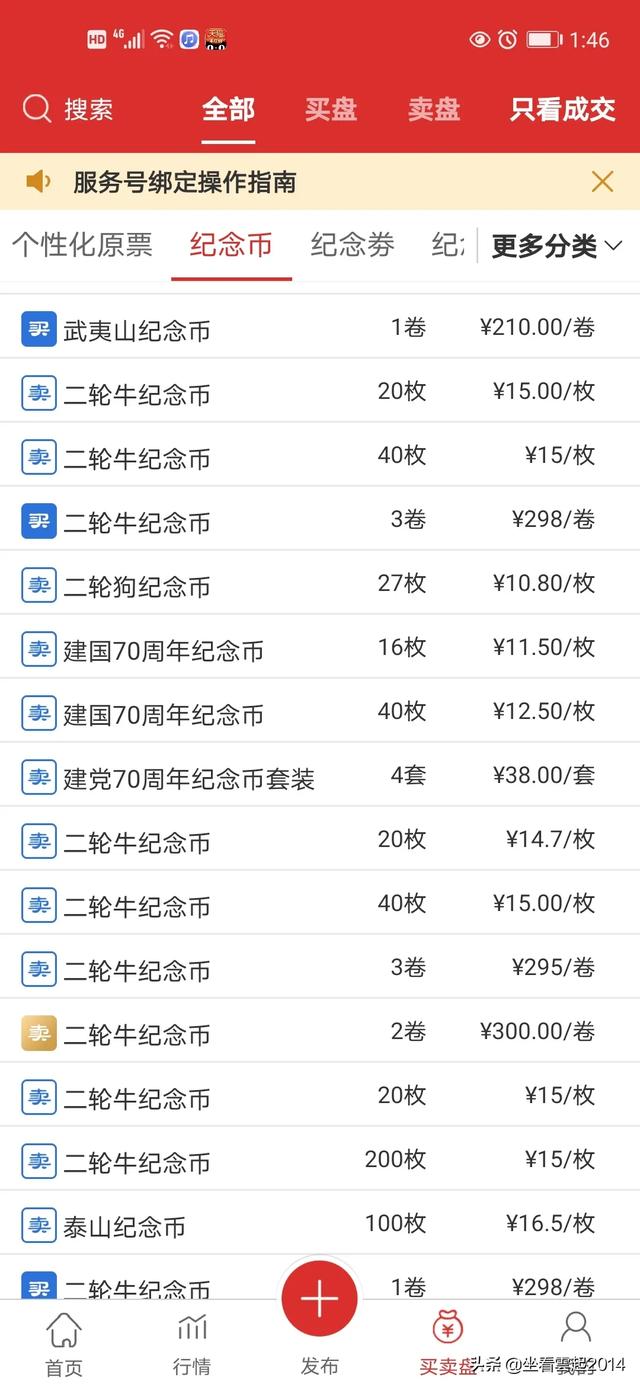Open 二轮牛纪念币 listing priced ¥300.00/卷
Viewport: 640px width, 1387px height.
point(137,1034)
